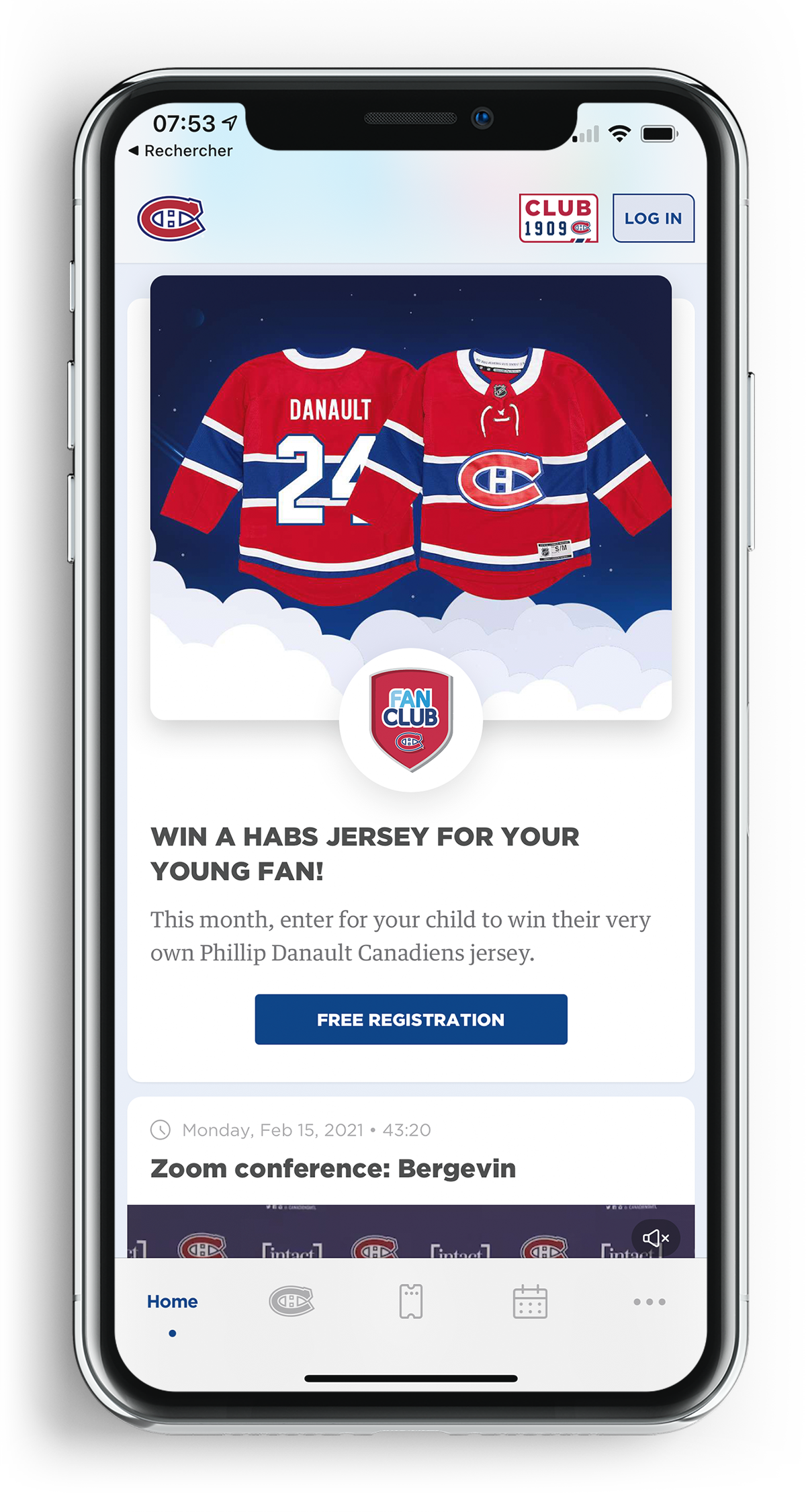806x1512 pixels.
Task: Tap the LOG IN button
Action: [653, 218]
